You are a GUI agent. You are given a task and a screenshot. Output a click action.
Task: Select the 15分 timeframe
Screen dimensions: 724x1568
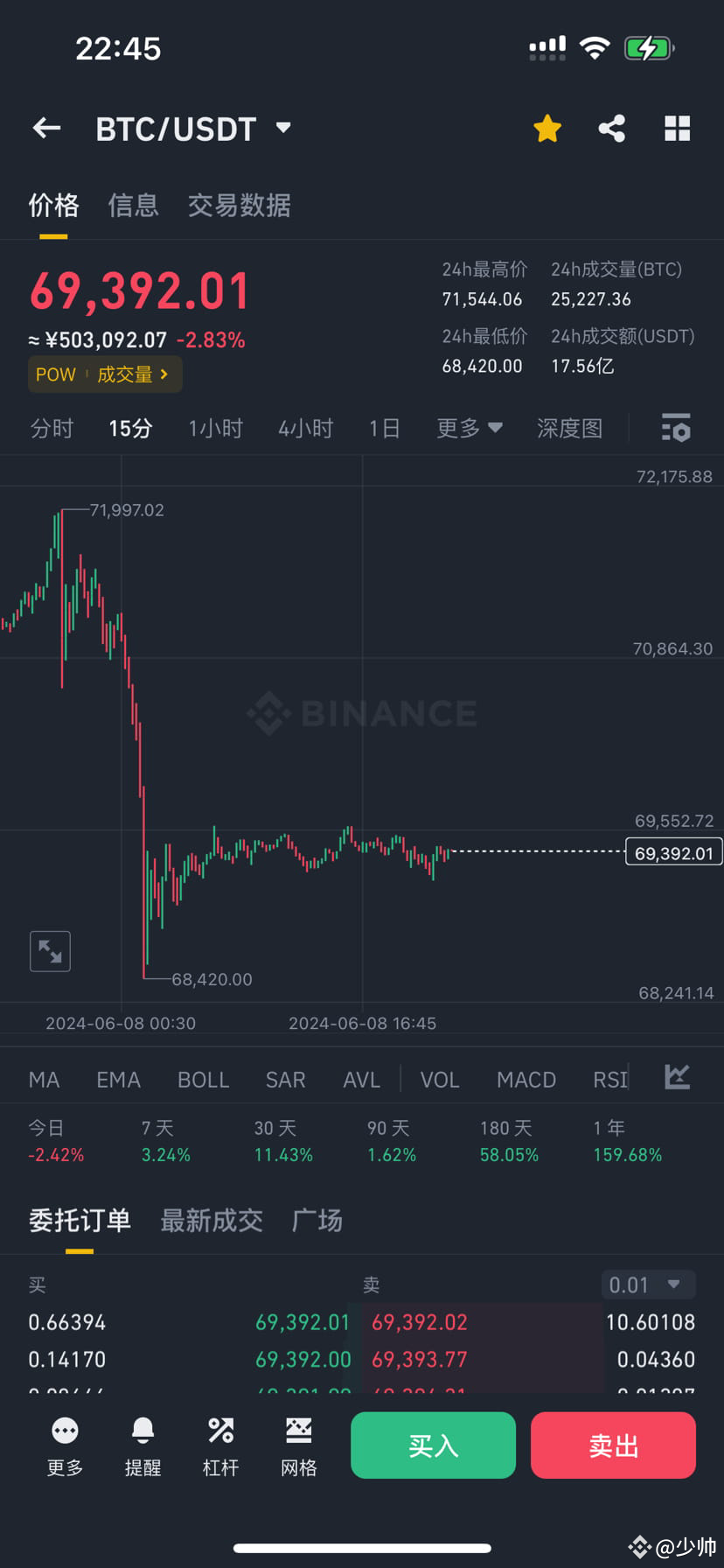(130, 428)
